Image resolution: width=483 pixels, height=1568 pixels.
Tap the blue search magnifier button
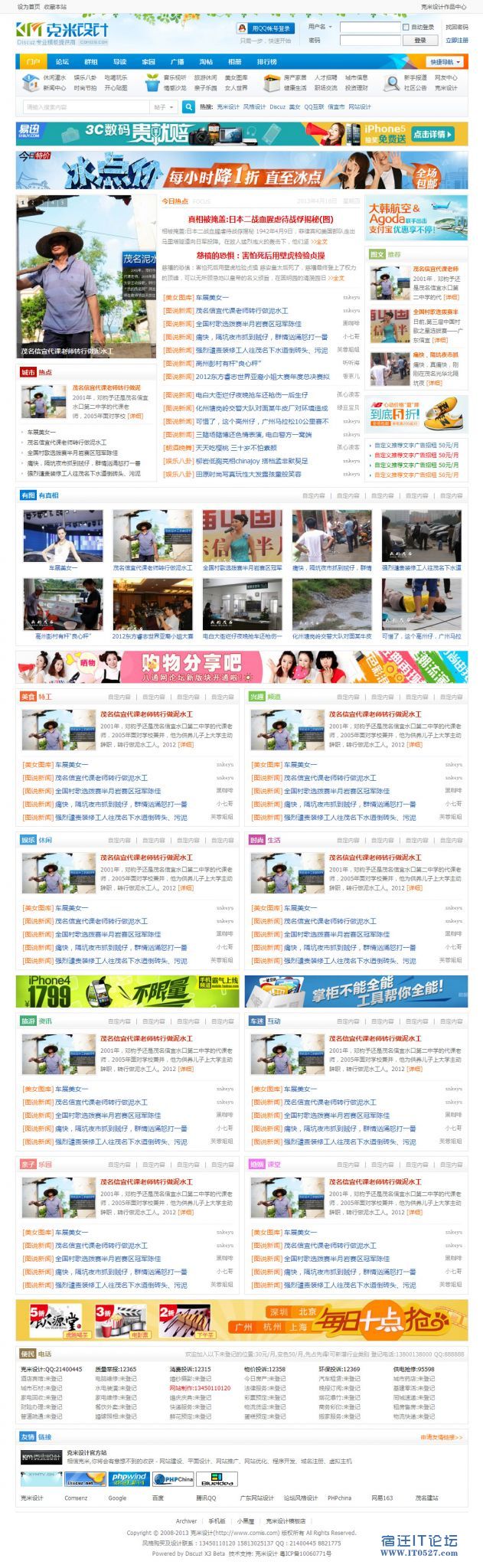189,107
